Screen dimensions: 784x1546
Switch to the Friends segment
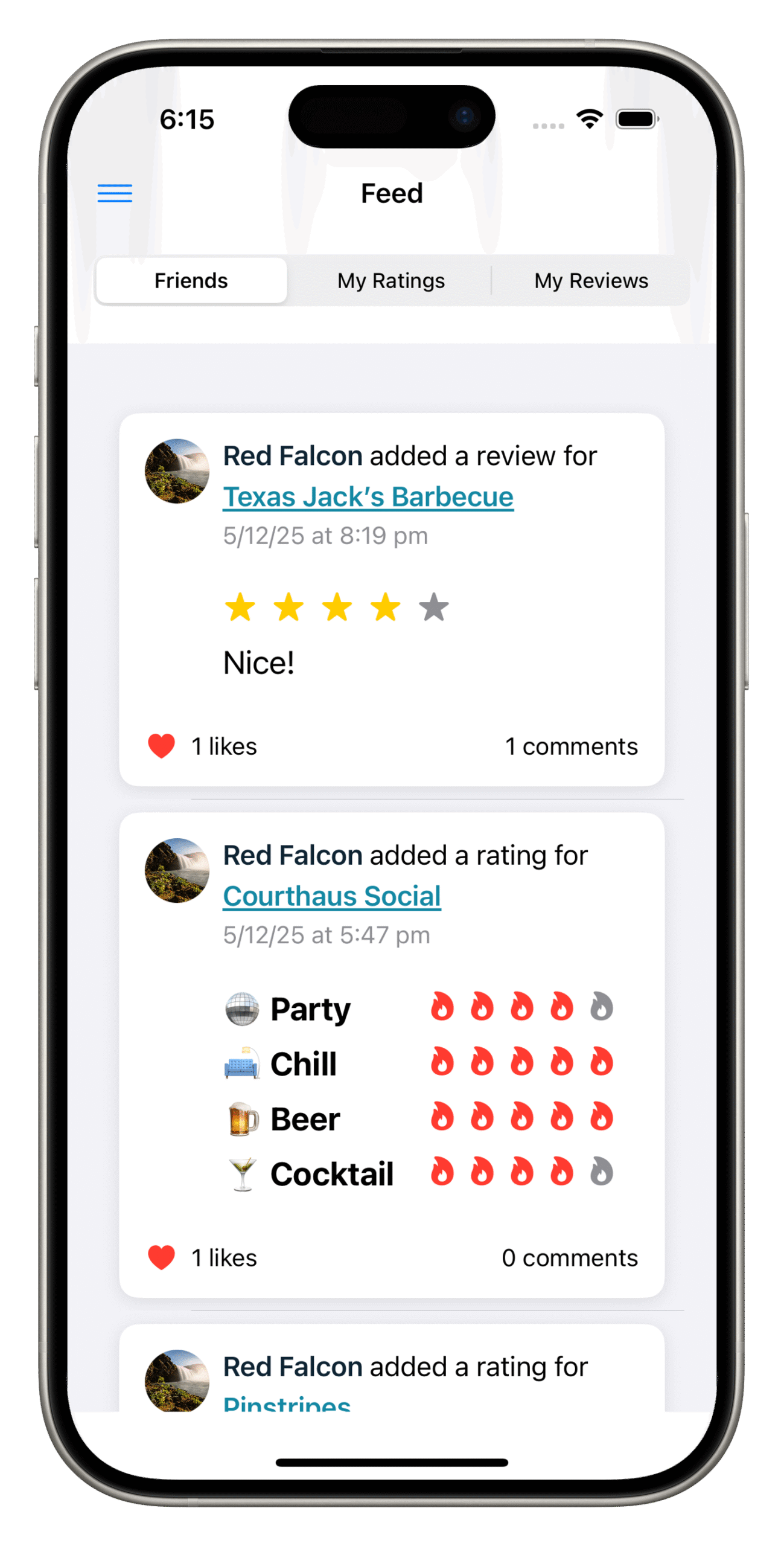[191, 281]
